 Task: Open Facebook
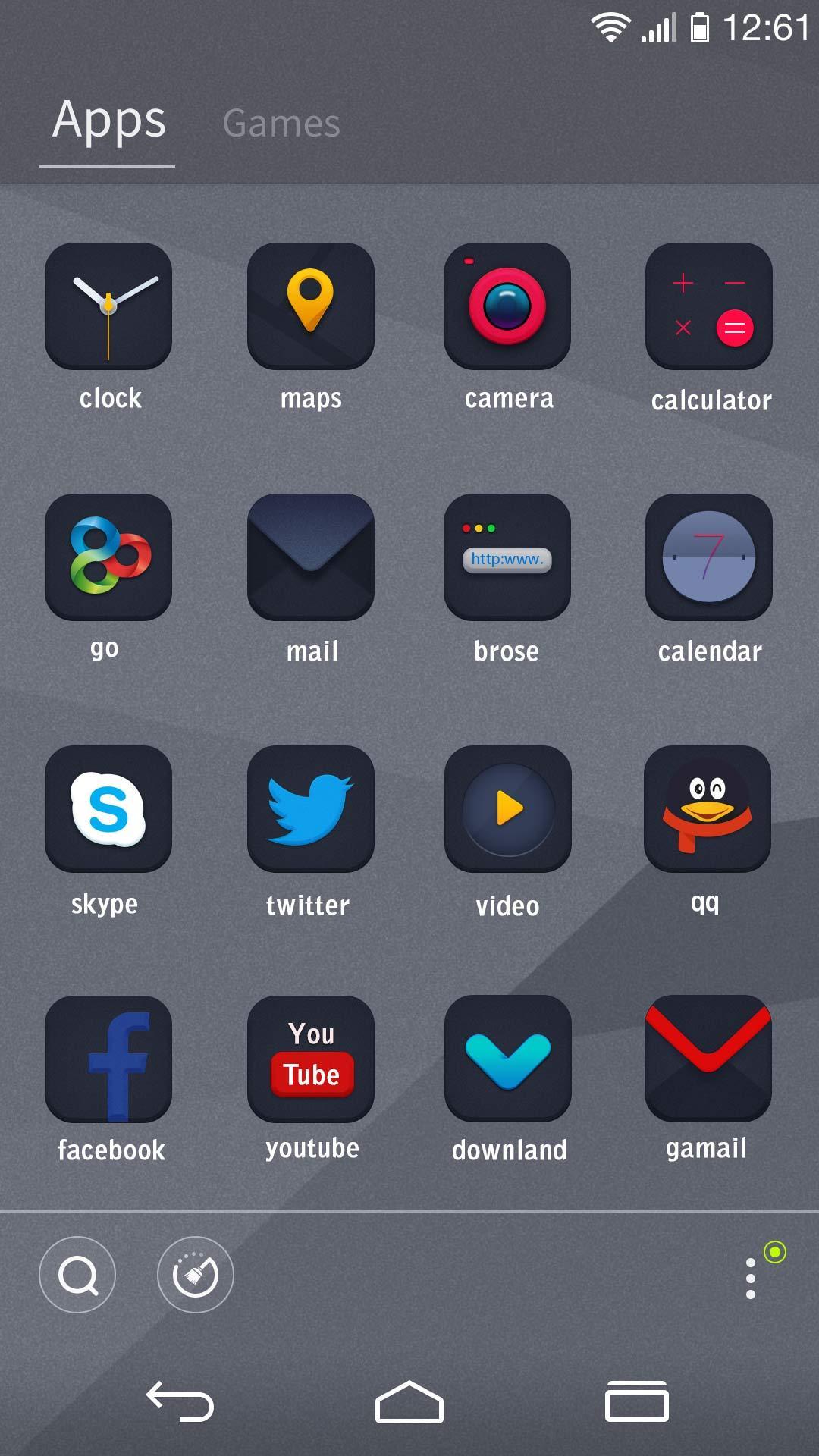[108, 1059]
